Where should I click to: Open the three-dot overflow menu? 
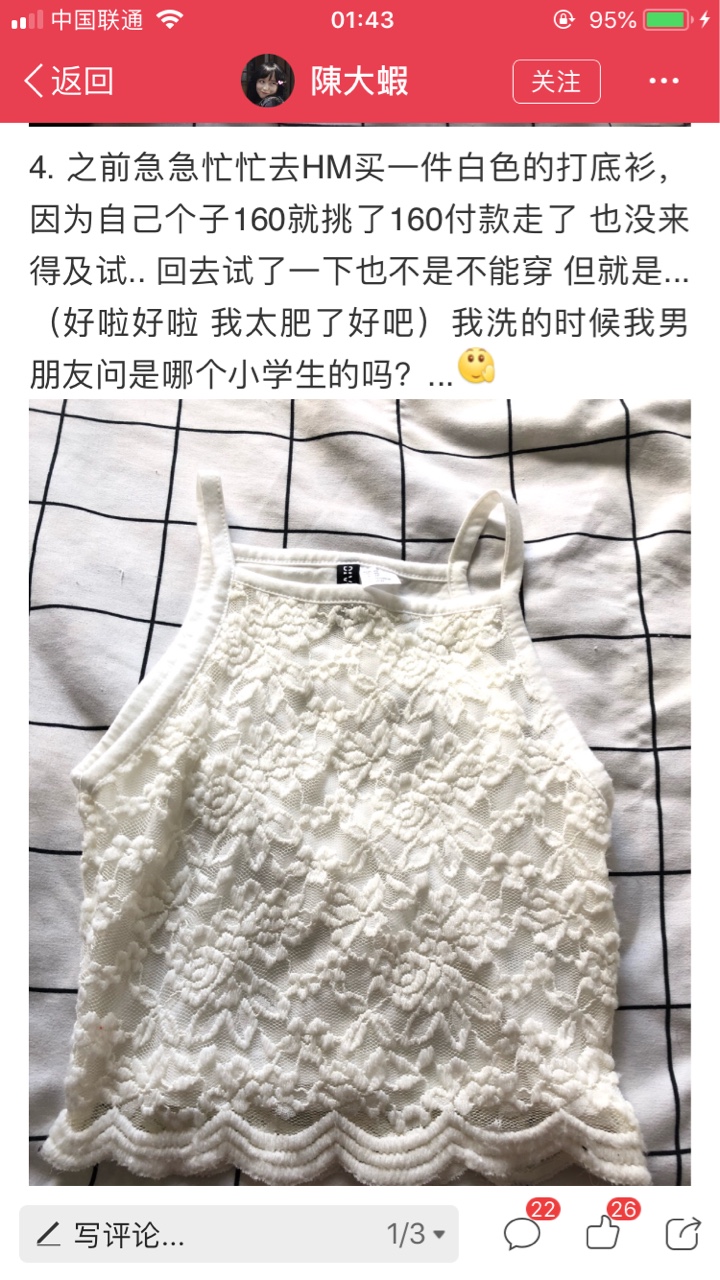665,81
